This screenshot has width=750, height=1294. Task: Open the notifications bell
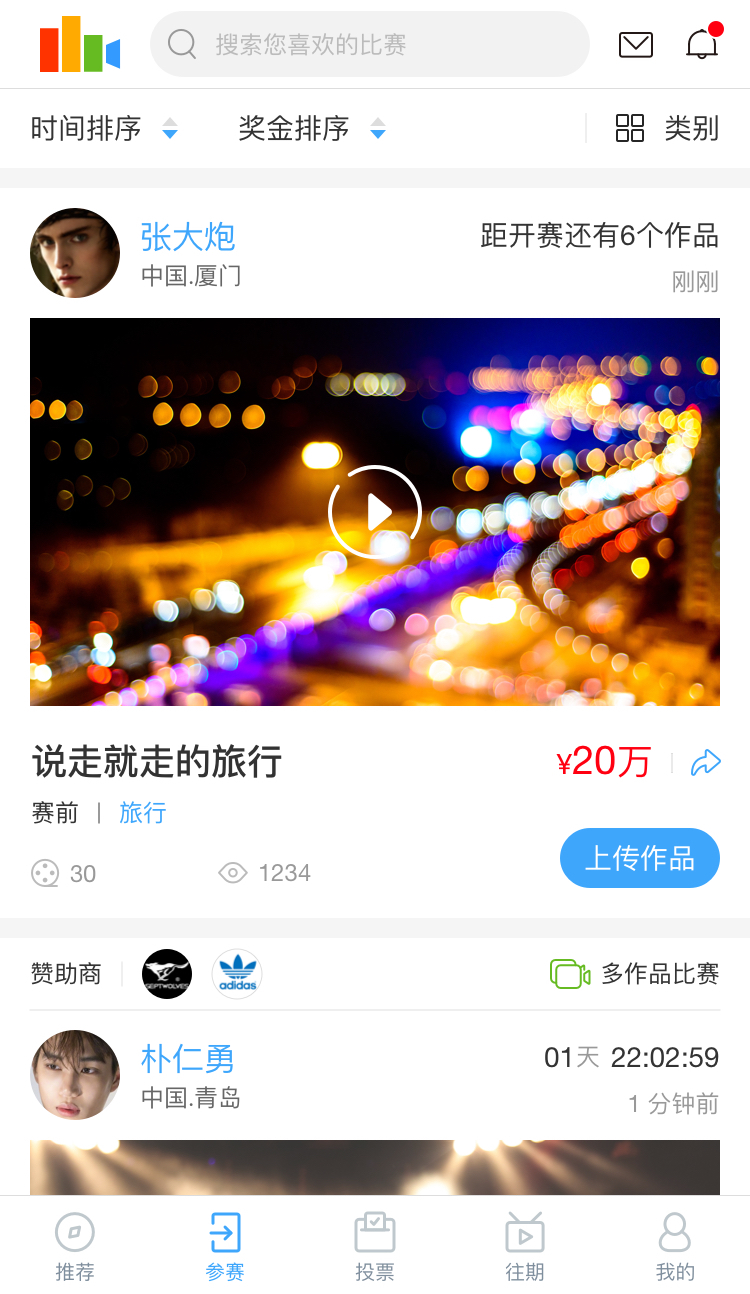(x=702, y=44)
